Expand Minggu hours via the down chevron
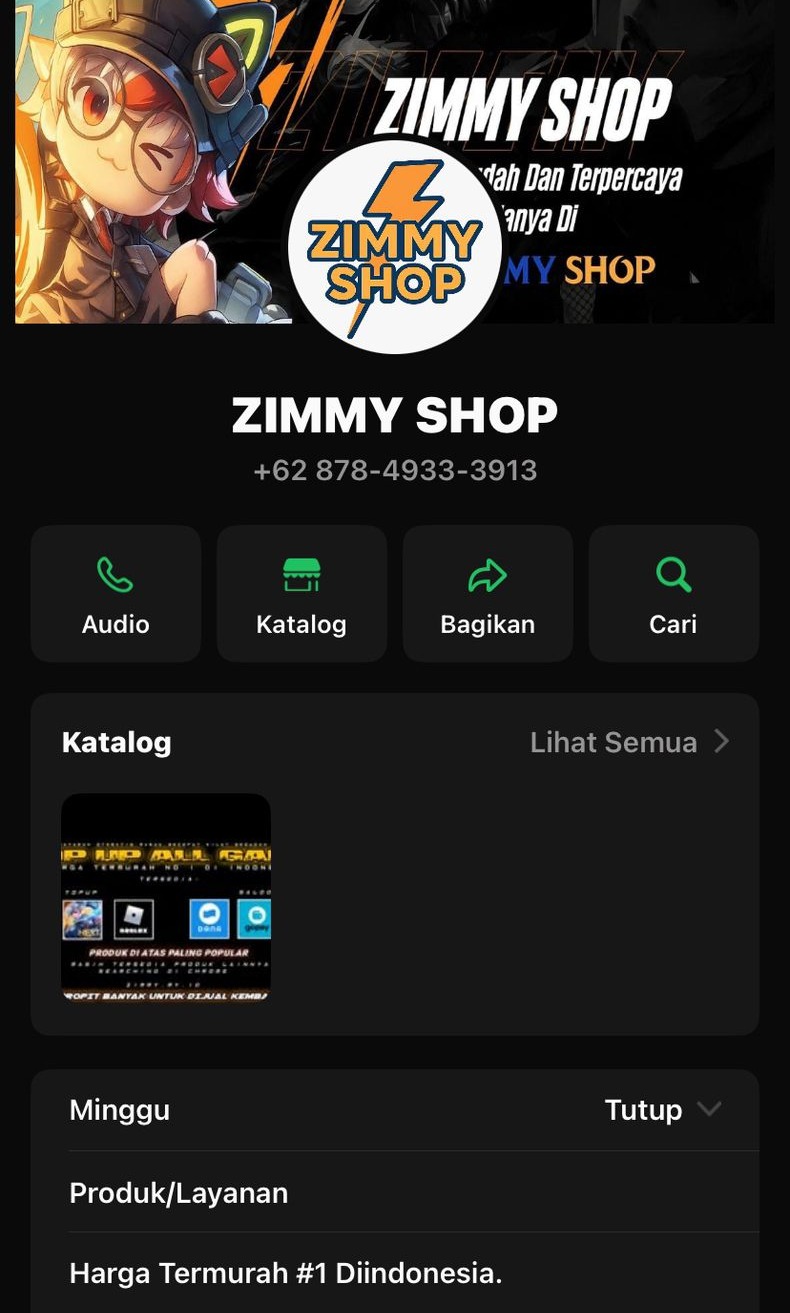The width and height of the screenshot is (790, 1313). 709,1109
